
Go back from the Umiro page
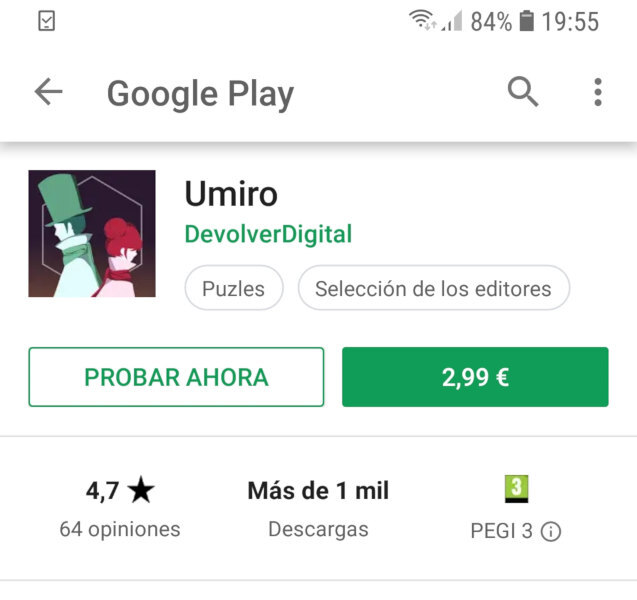tap(48, 93)
